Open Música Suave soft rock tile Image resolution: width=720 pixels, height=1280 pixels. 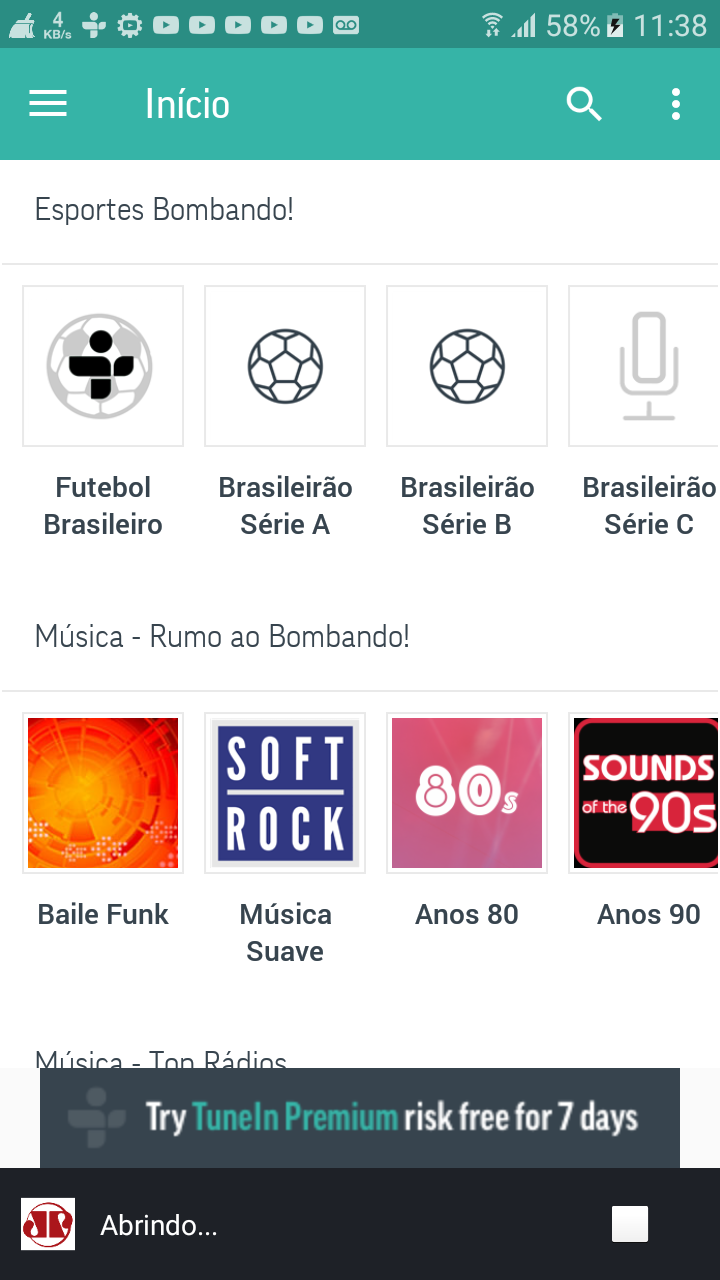285,792
